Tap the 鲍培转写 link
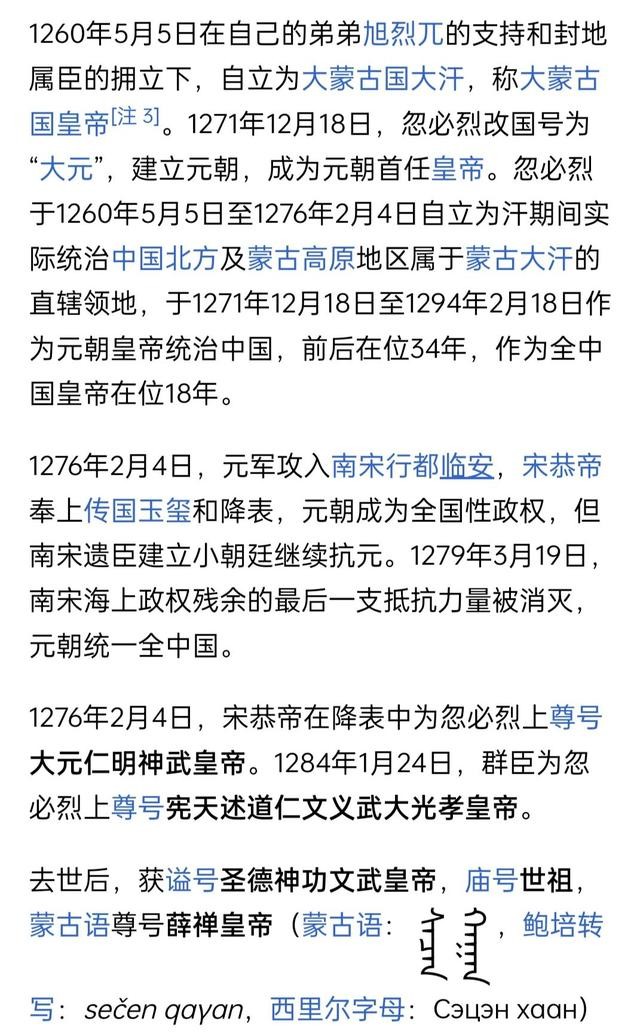The image size is (640, 1036). pos(563,926)
